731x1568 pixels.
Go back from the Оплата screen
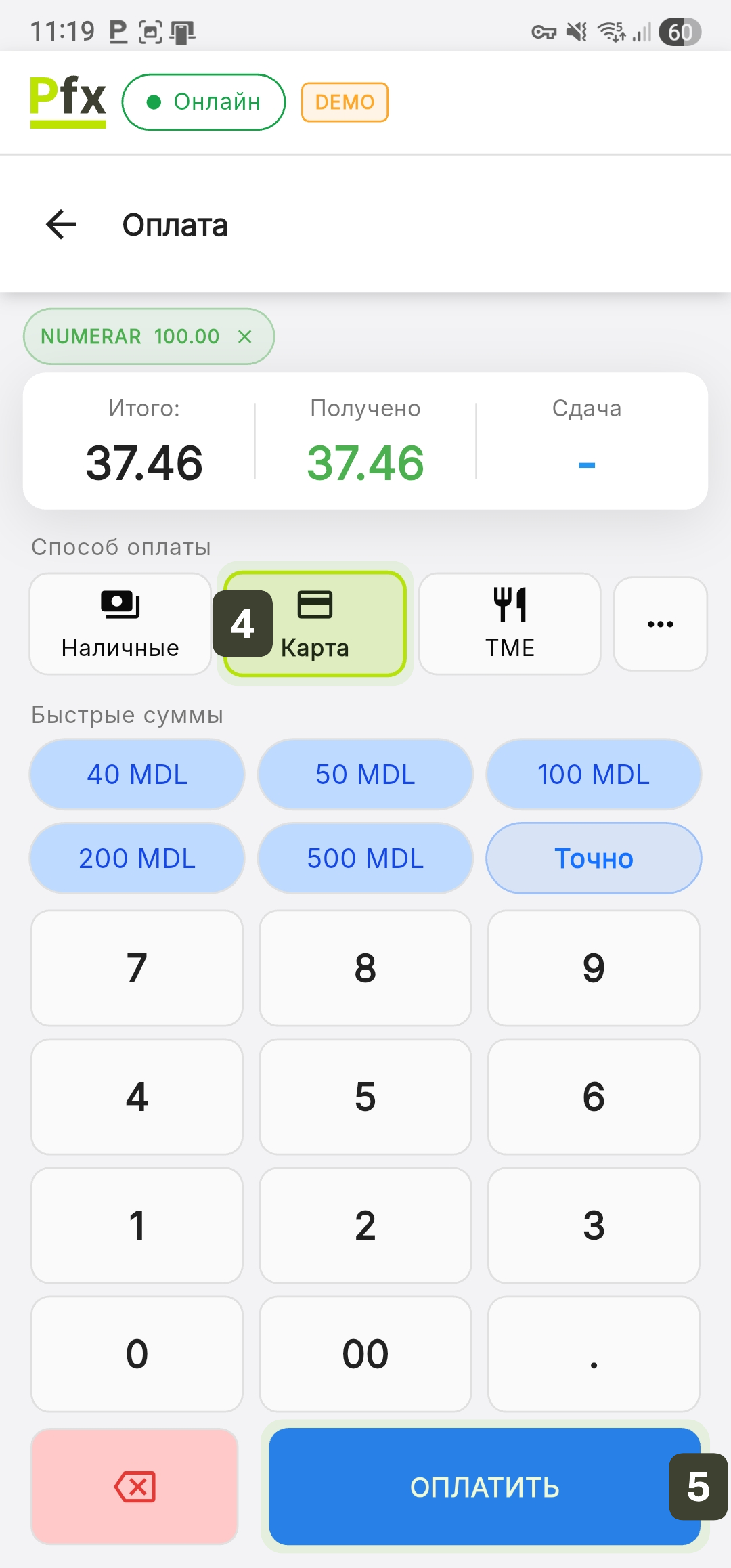(x=62, y=225)
